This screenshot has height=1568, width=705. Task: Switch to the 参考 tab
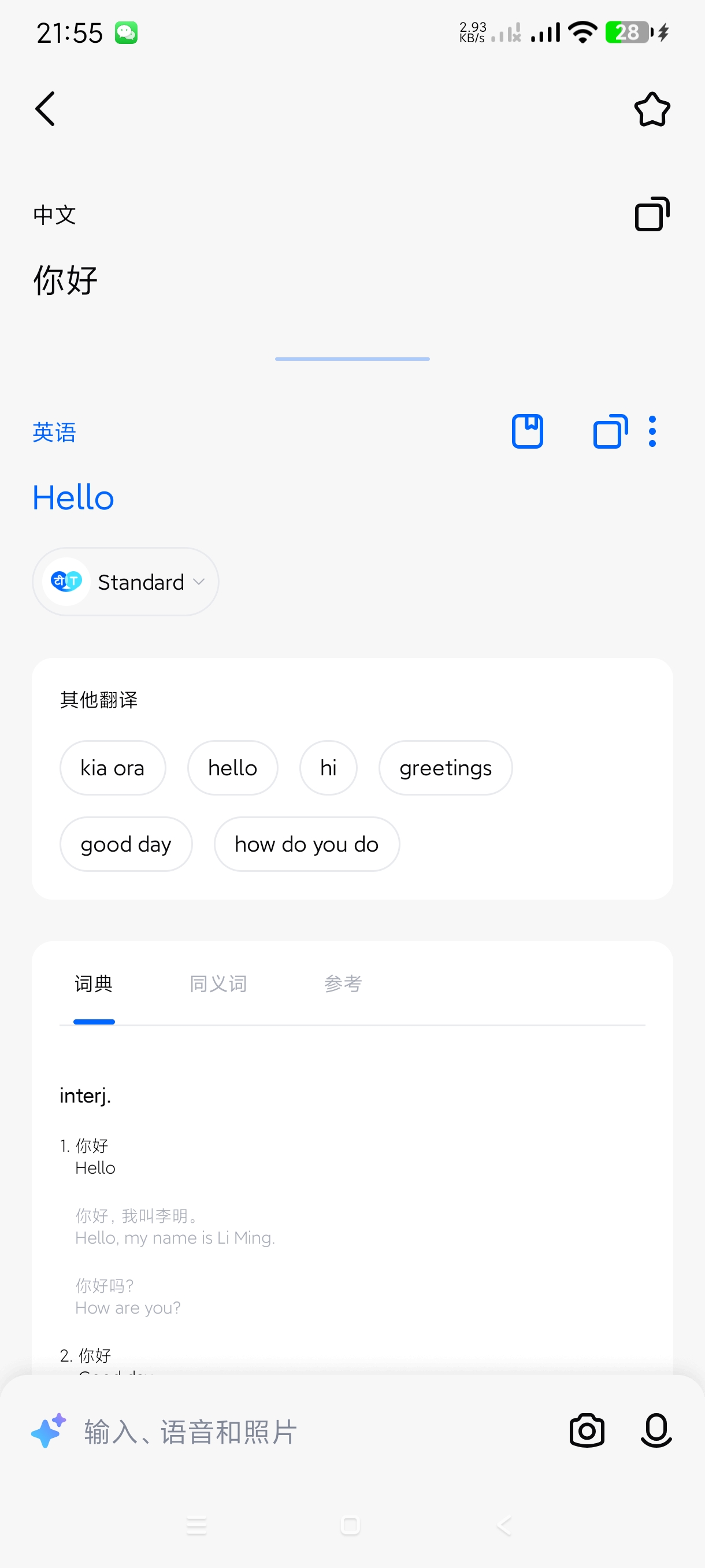tap(343, 983)
